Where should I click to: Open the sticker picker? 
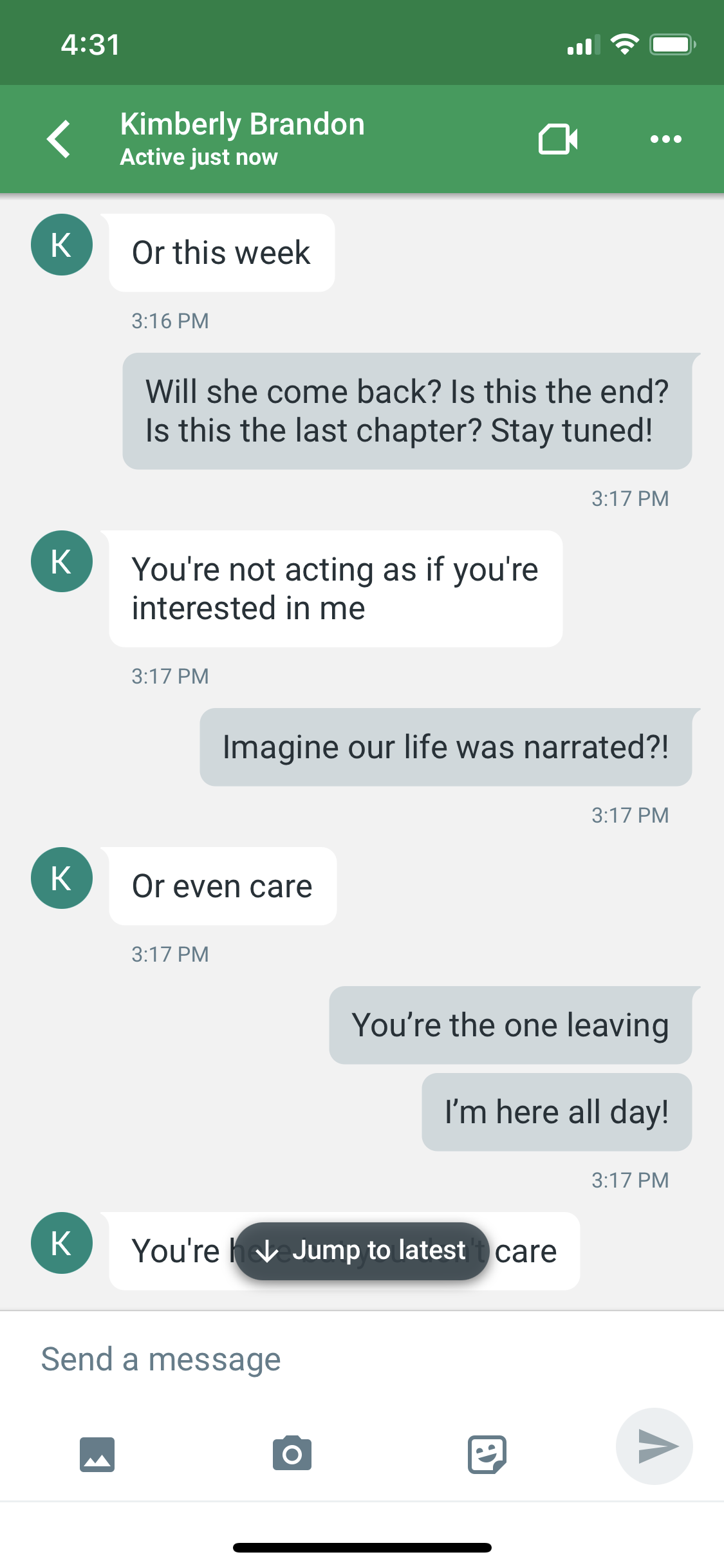tap(487, 1454)
